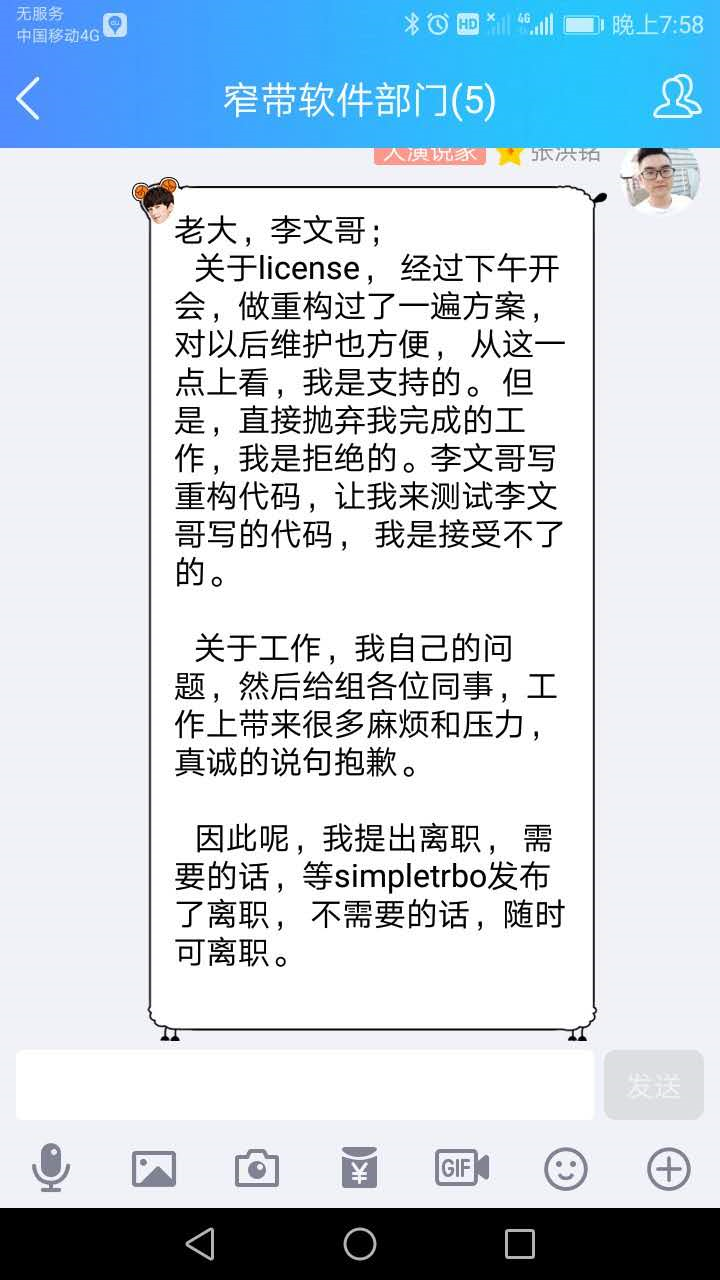Screen dimensions: 720x1280
Task: Open the image gallery picker
Action: [154, 1168]
